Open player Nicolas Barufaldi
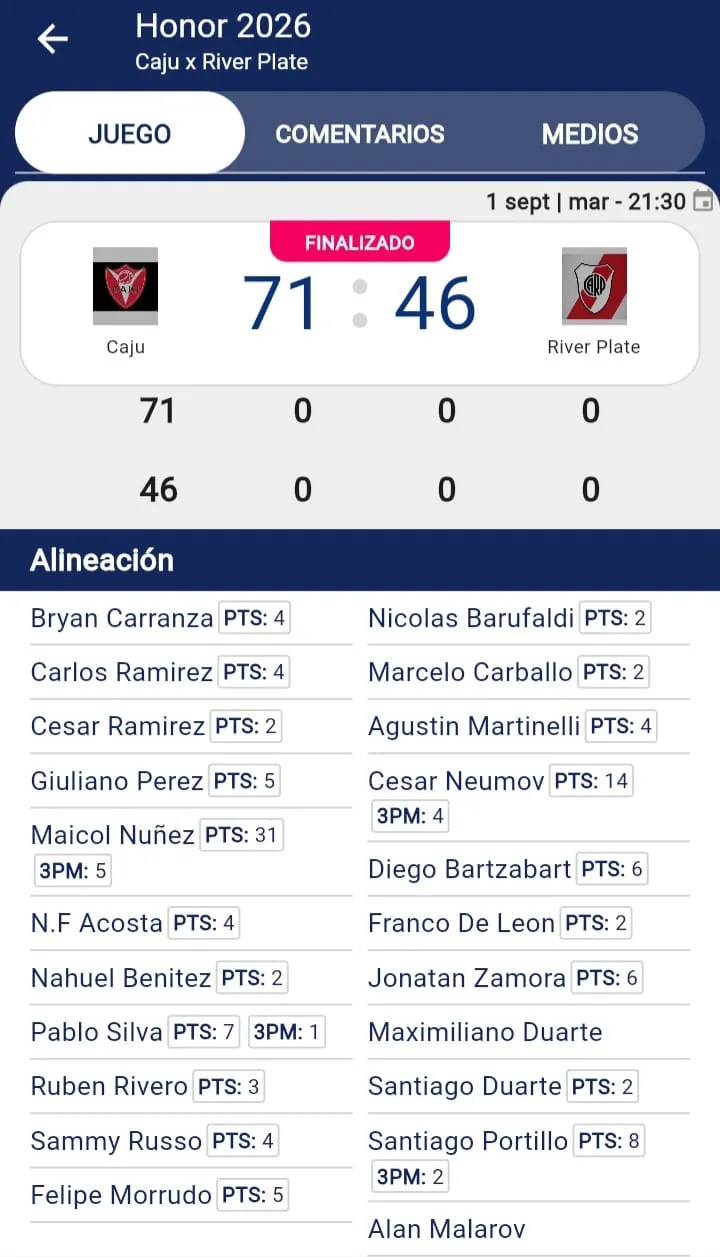Viewport: 720px width, 1257px height. (x=471, y=618)
